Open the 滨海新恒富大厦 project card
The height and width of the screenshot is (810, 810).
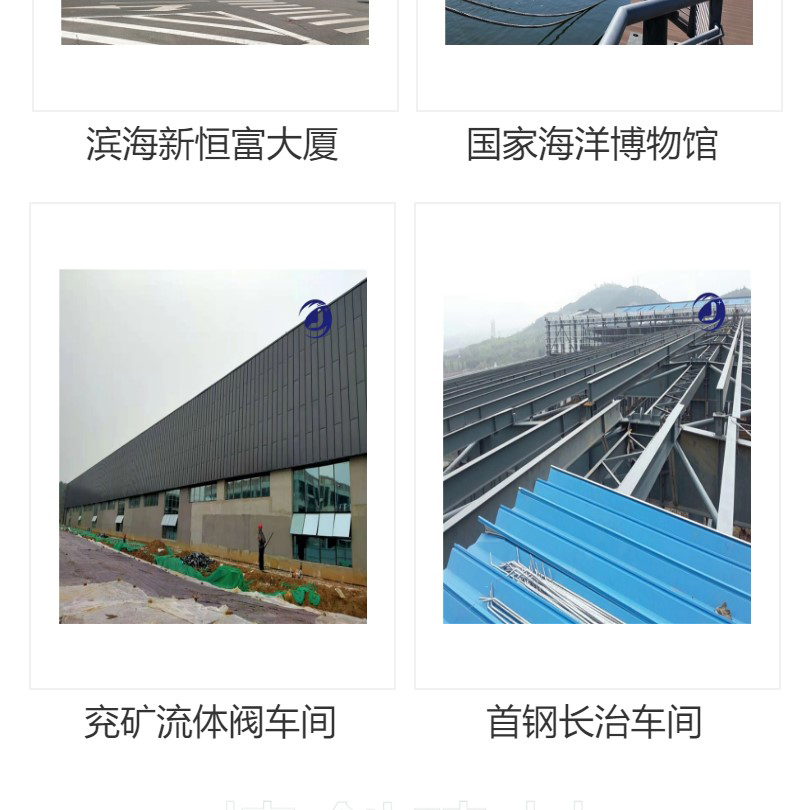tap(213, 144)
